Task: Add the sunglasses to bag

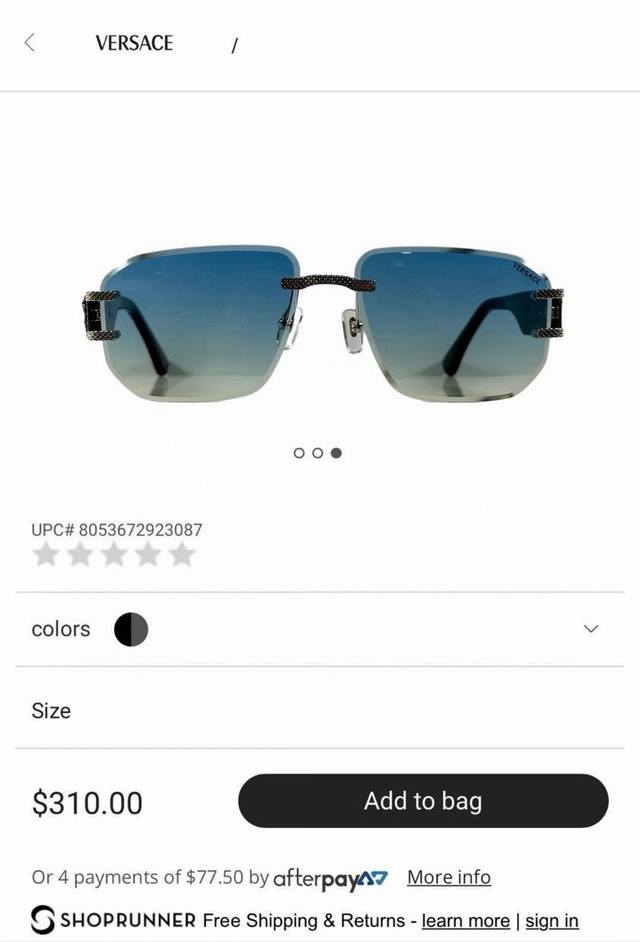Action: coord(423,801)
